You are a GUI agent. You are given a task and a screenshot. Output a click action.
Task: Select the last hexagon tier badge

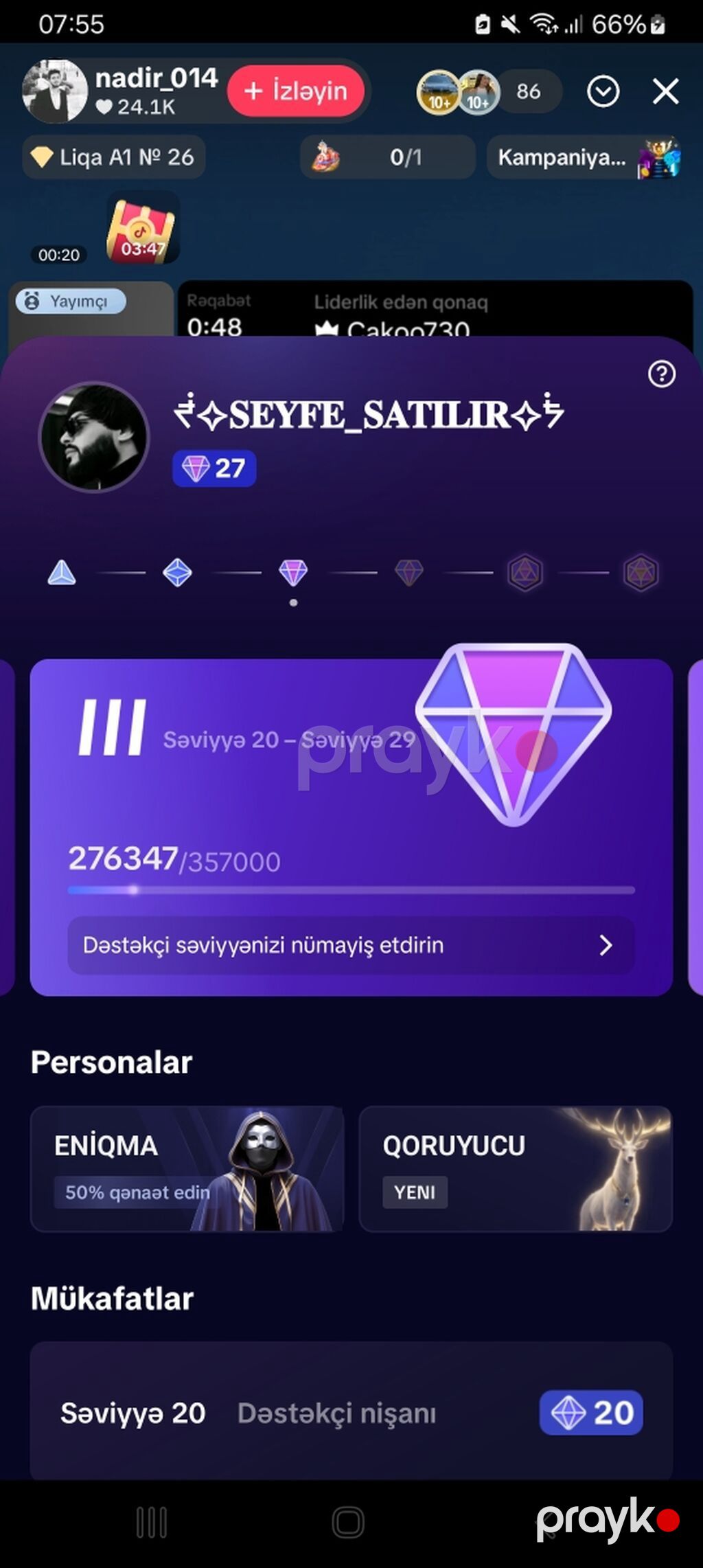tap(641, 572)
